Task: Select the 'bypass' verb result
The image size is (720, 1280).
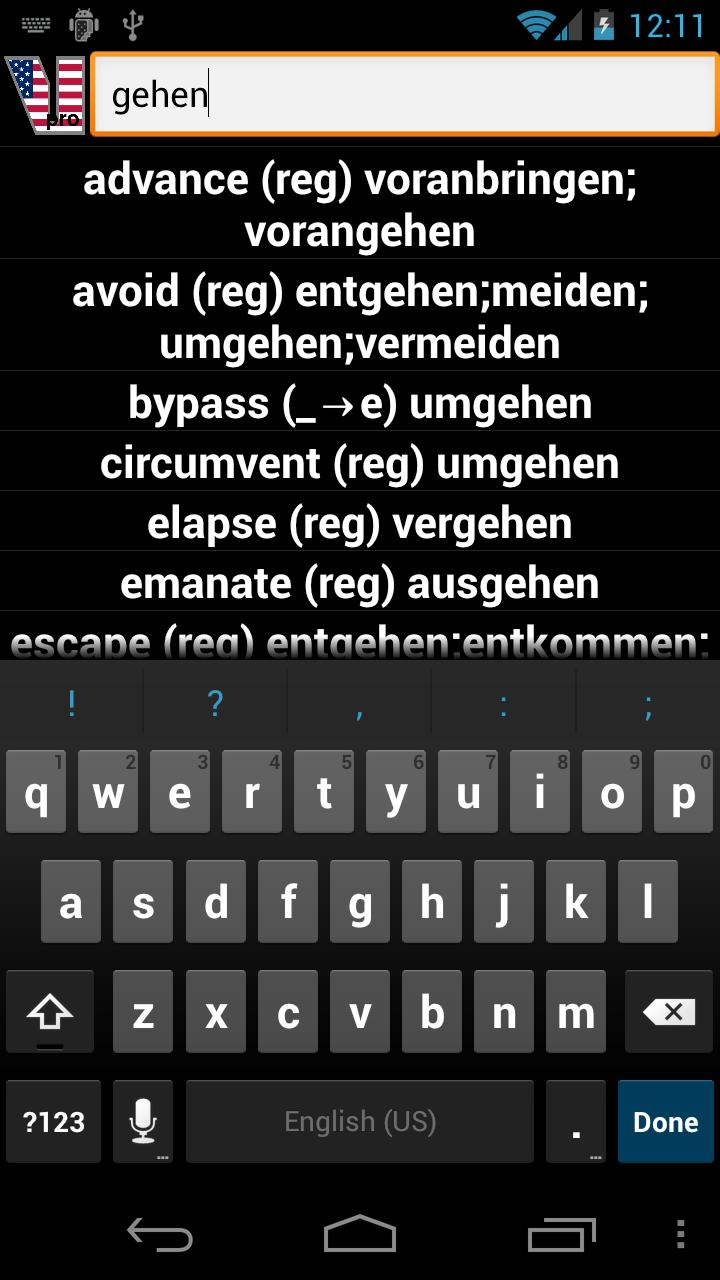Action: 360,403
